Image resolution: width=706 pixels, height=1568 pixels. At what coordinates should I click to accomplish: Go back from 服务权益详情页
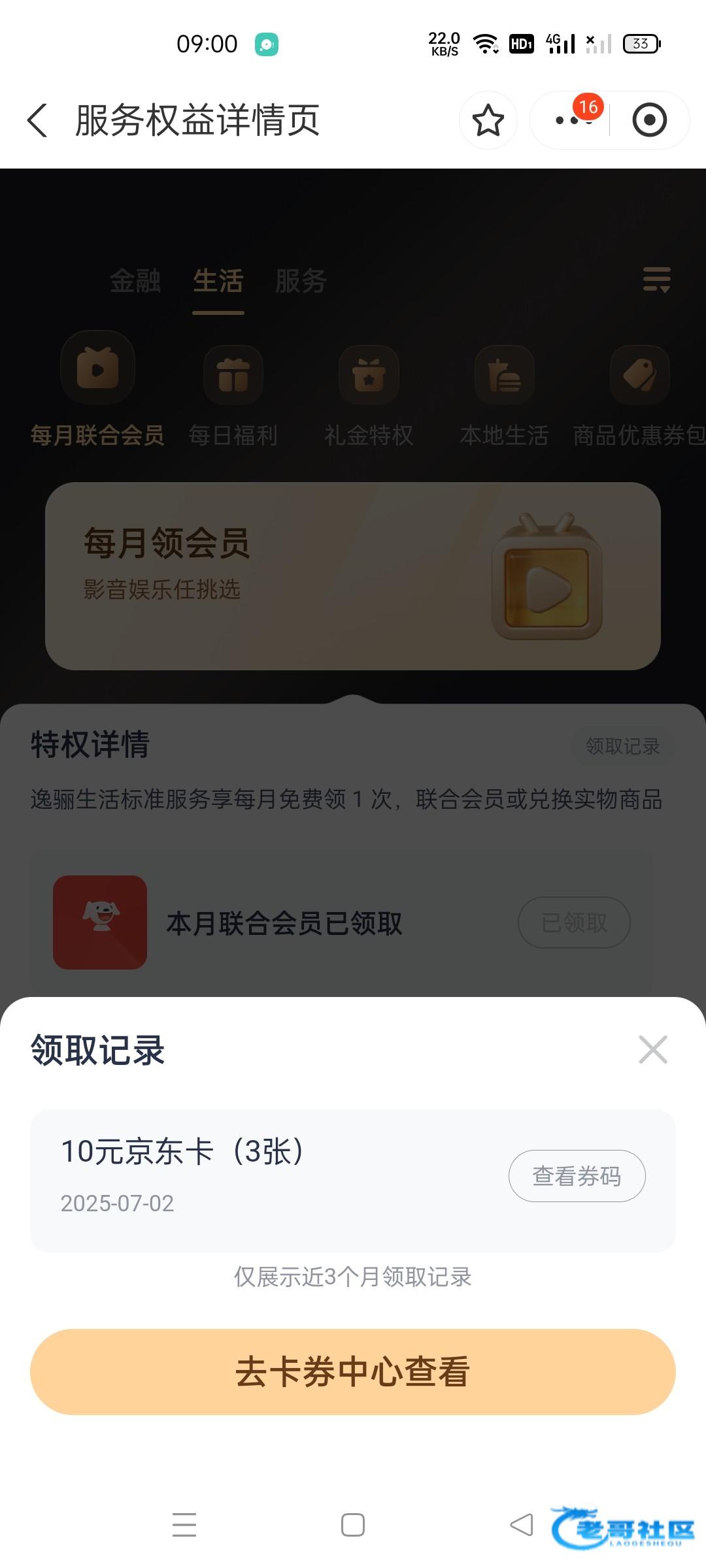coord(38,121)
